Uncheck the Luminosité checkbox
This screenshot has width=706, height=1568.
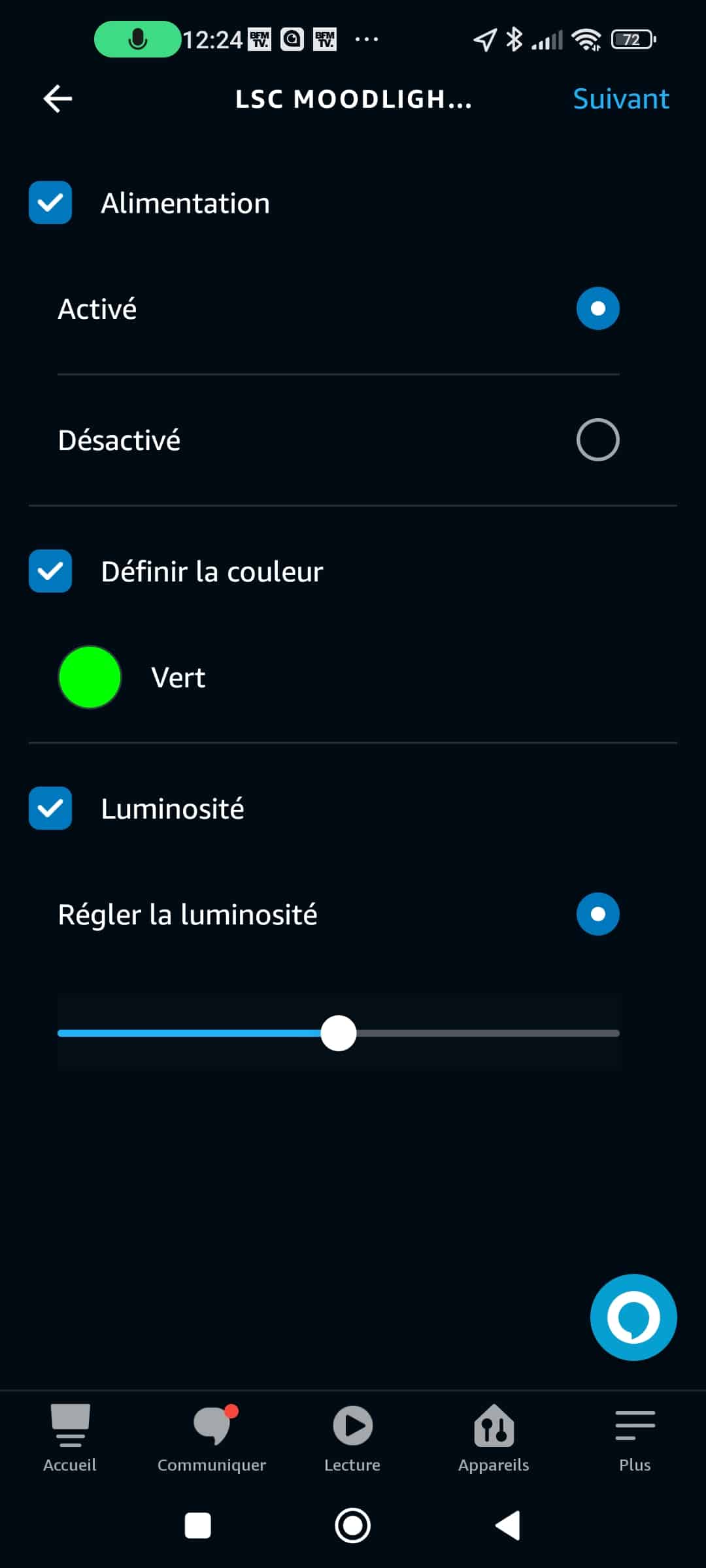pos(50,808)
